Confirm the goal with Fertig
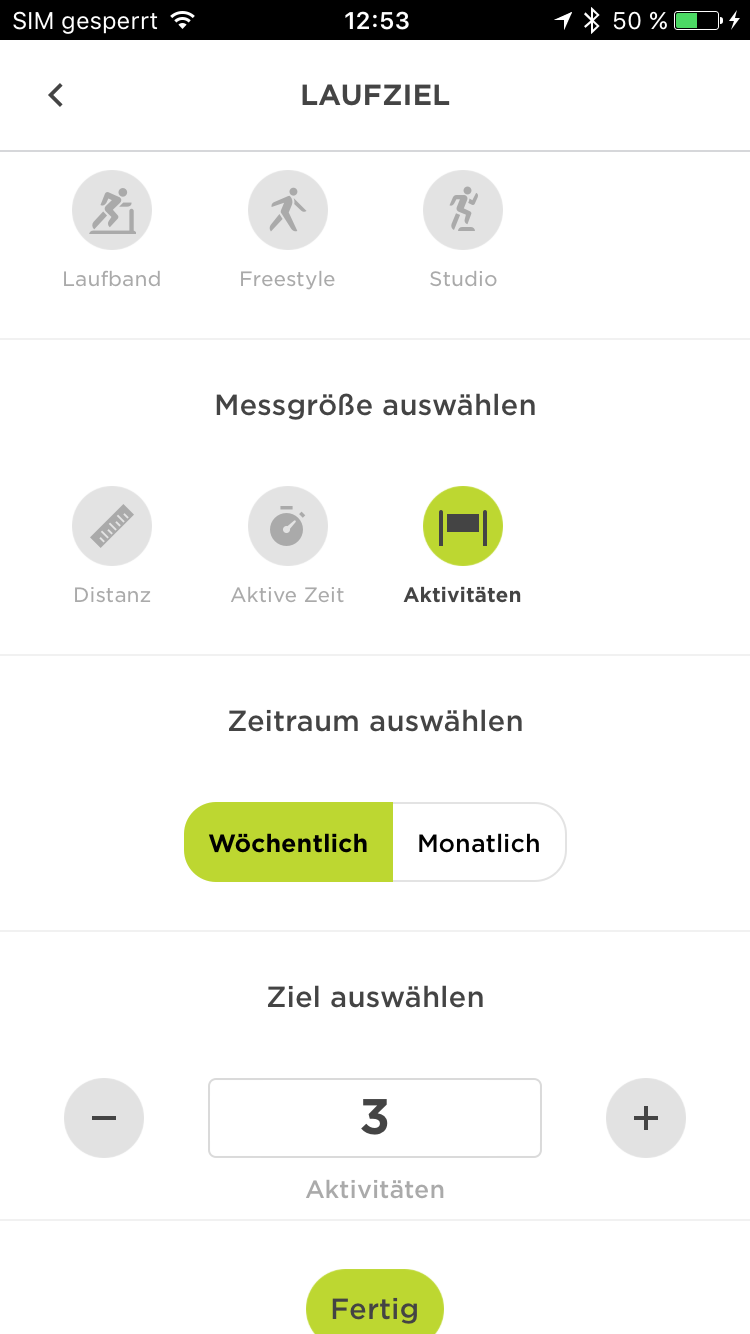The height and width of the screenshot is (1334, 750). coord(375,1306)
